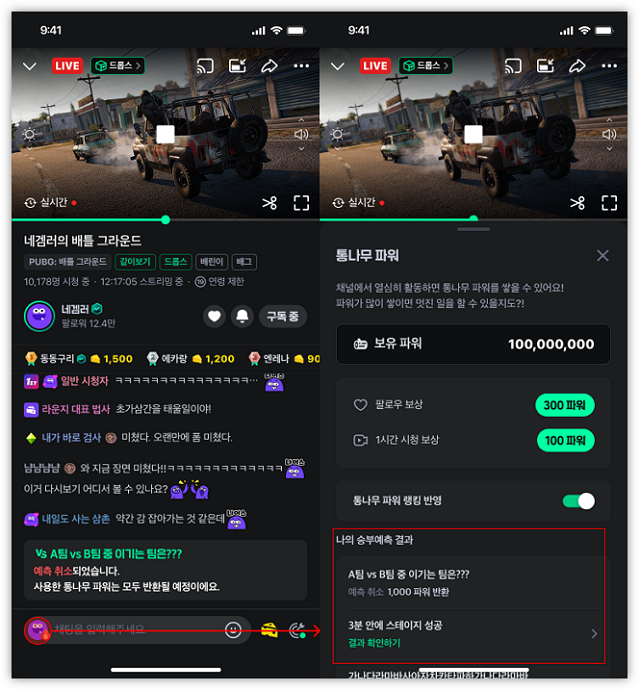Select the 배린이 tag chip
The image size is (640, 691).
point(211,262)
